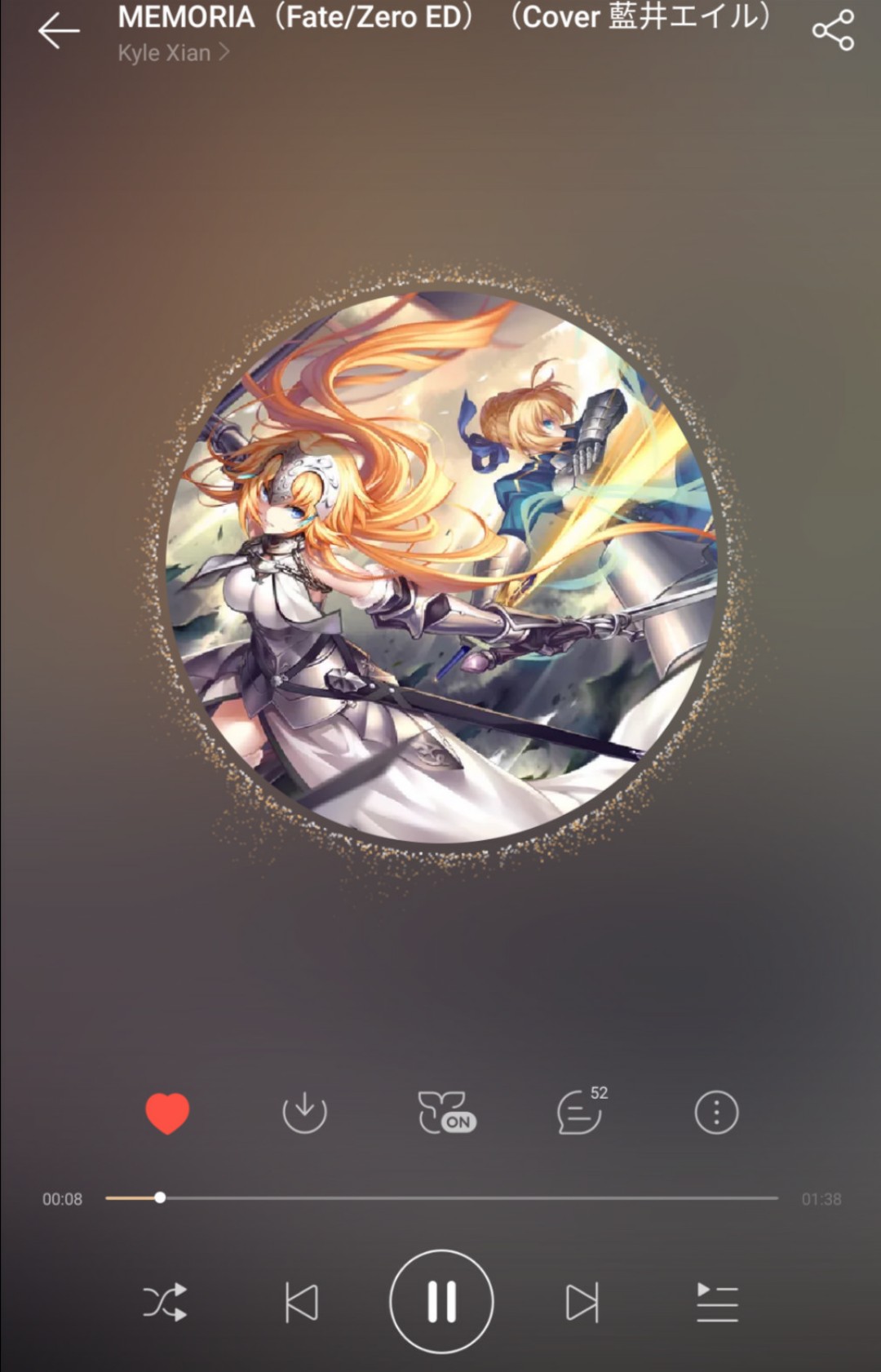The height and width of the screenshot is (1372, 881).
Task: Download the current song
Action: click(x=304, y=1113)
